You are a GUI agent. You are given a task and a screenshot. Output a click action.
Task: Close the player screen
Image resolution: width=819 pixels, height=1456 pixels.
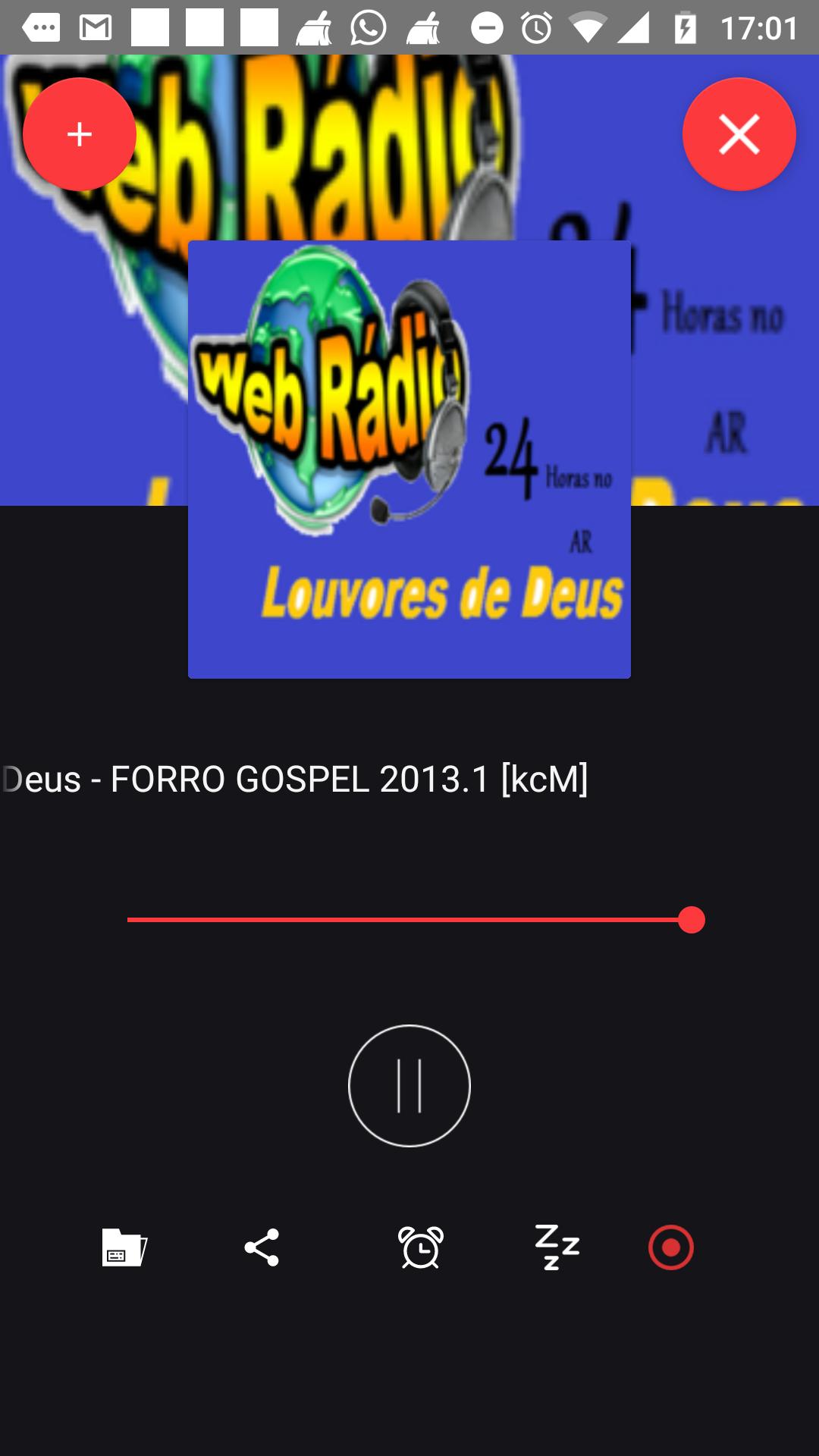[739, 133]
